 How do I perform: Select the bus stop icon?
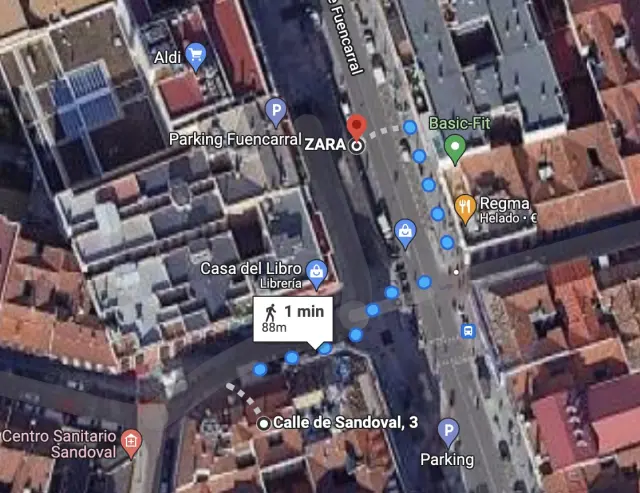coord(467,330)
